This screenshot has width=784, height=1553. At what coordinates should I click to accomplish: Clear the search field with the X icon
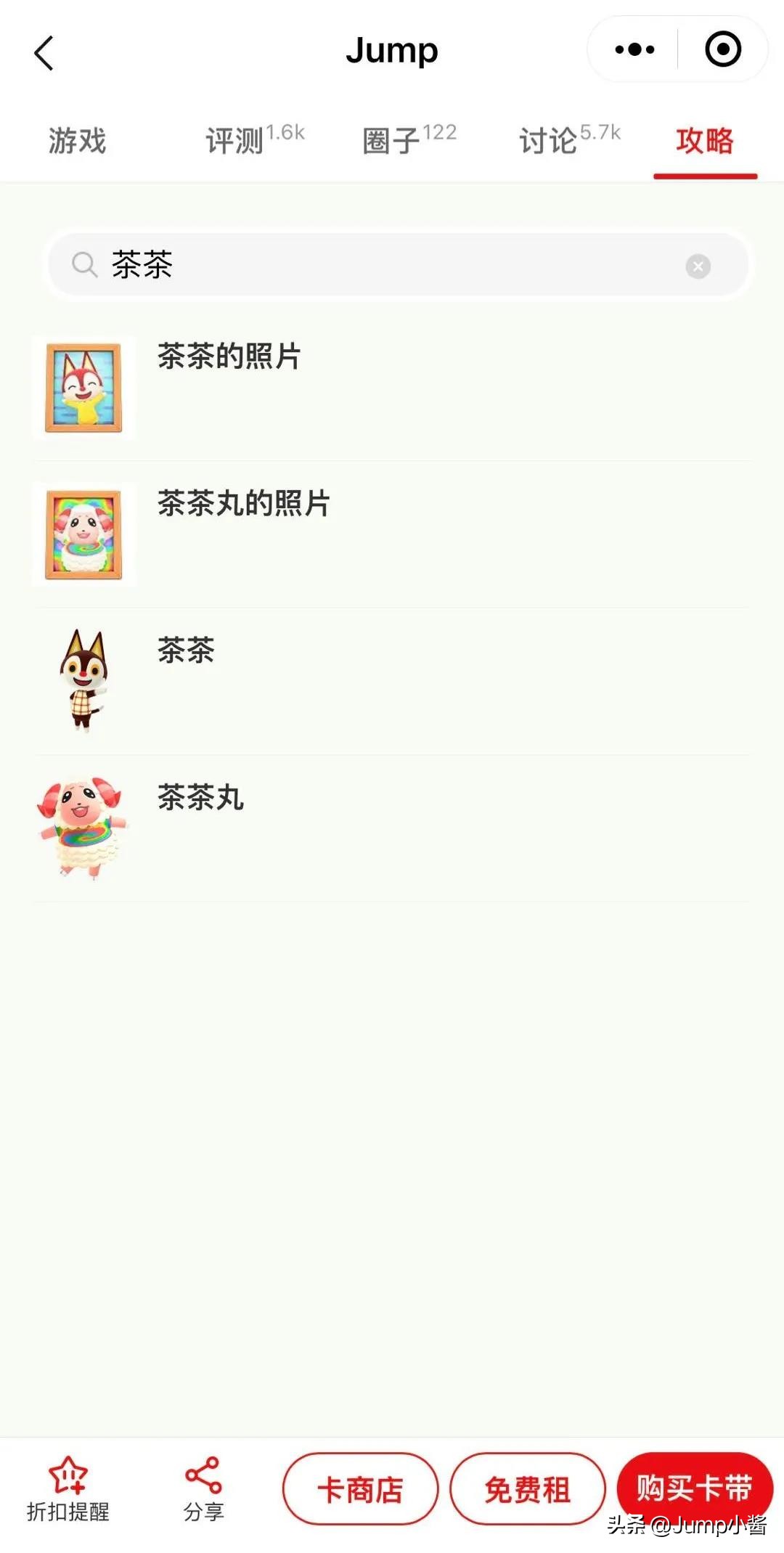tap(698, 265)
